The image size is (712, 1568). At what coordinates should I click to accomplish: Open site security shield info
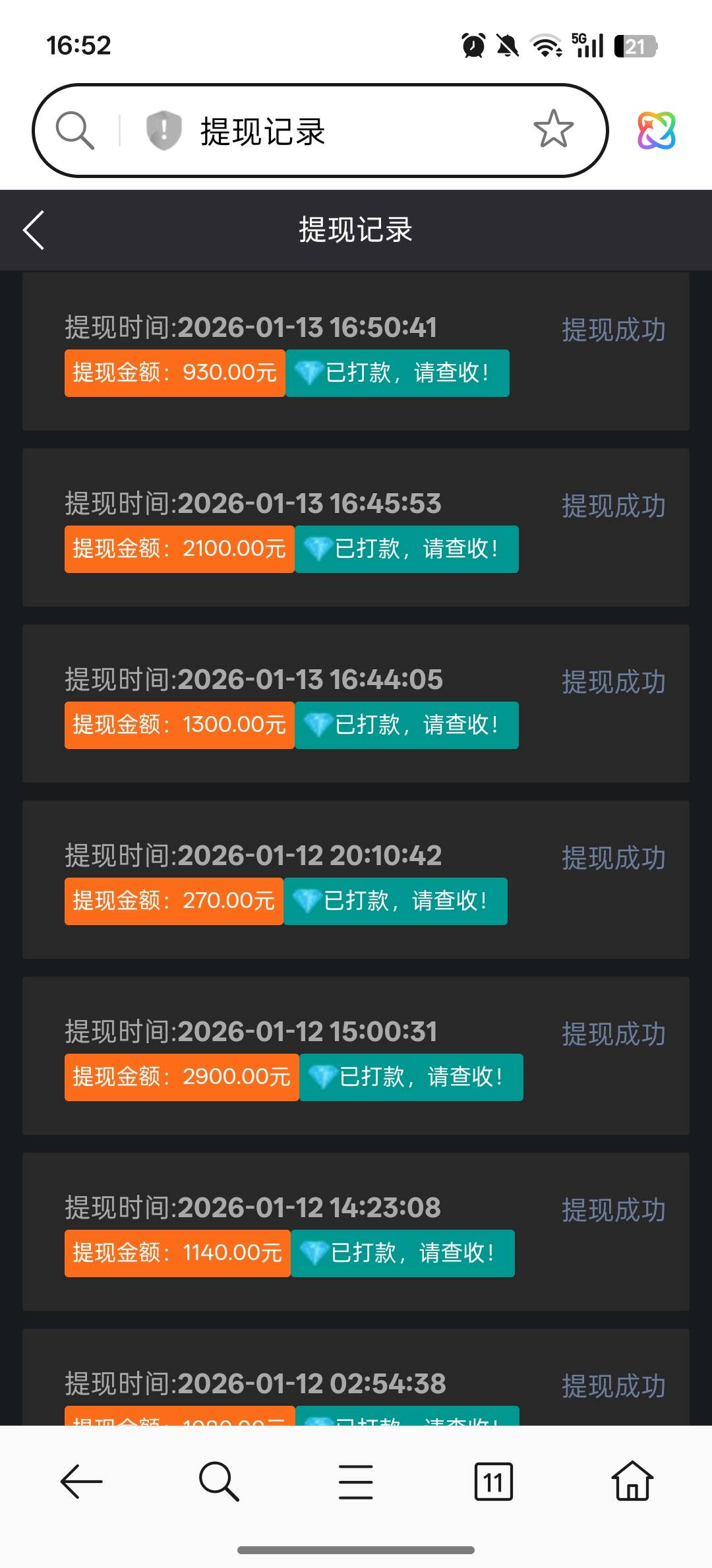[163, 130]
